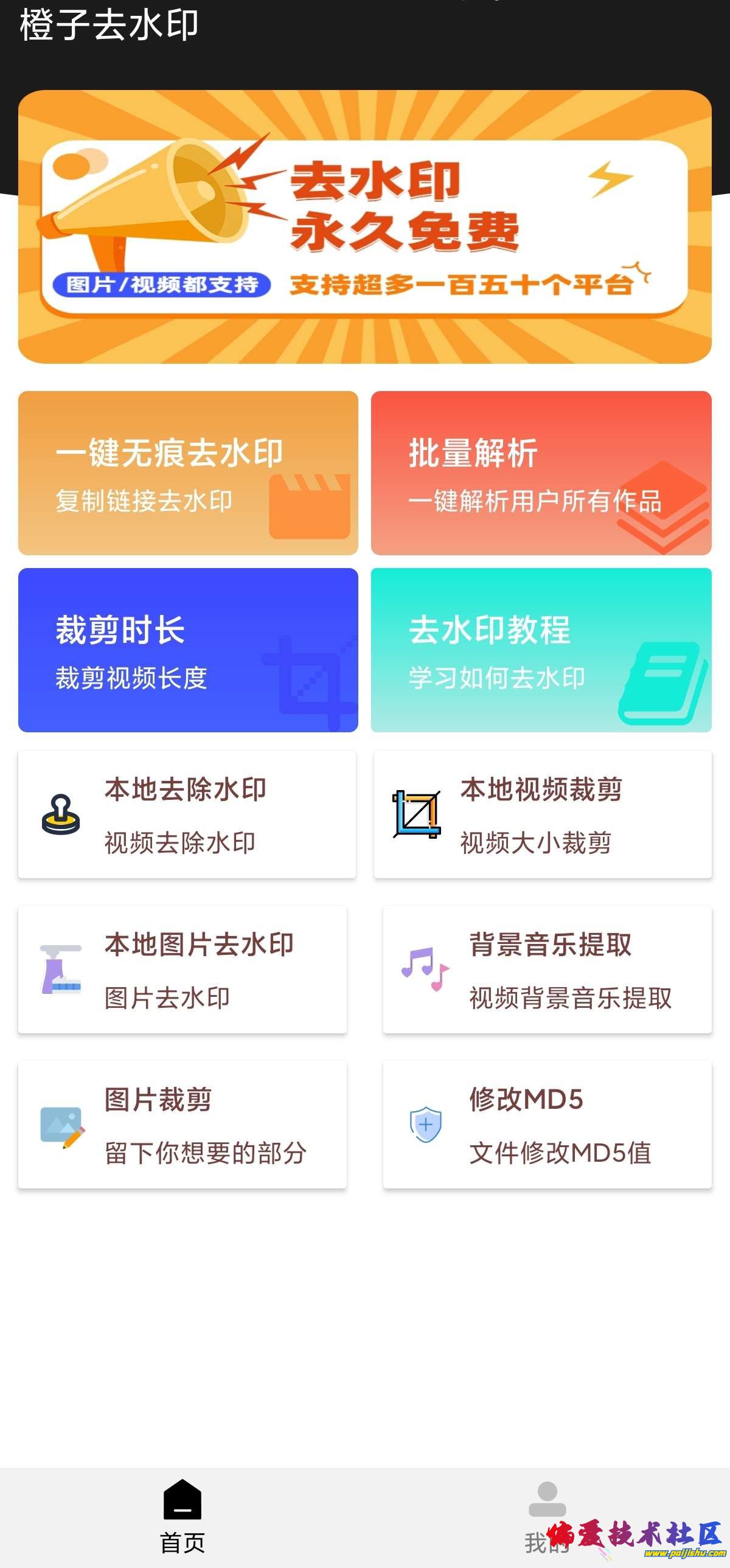Image resolution: width=730 pixels, height=1568 pixels.
Task: Open 本地去除水印 tool
Action: click(x=187, y=814)
